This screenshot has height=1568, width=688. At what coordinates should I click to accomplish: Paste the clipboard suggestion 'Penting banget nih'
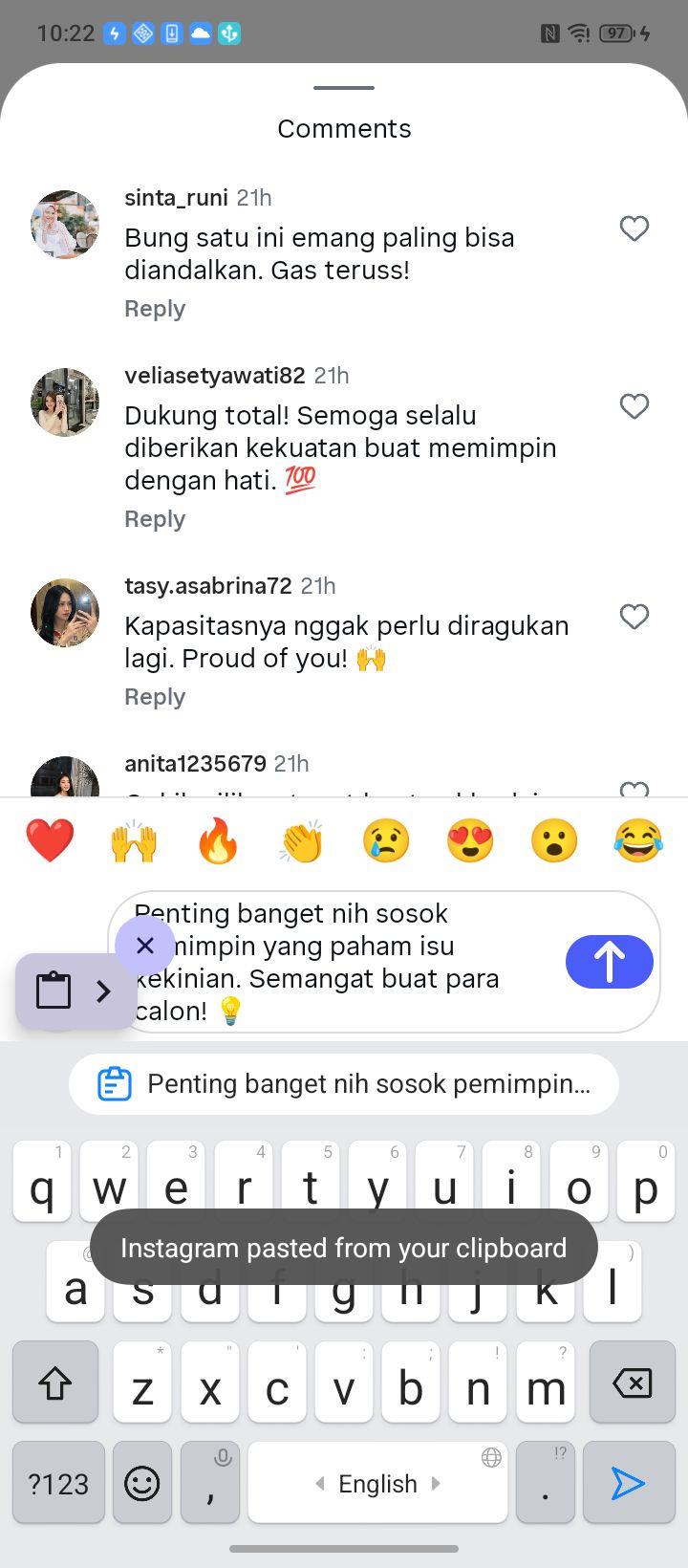(344, 1084)
